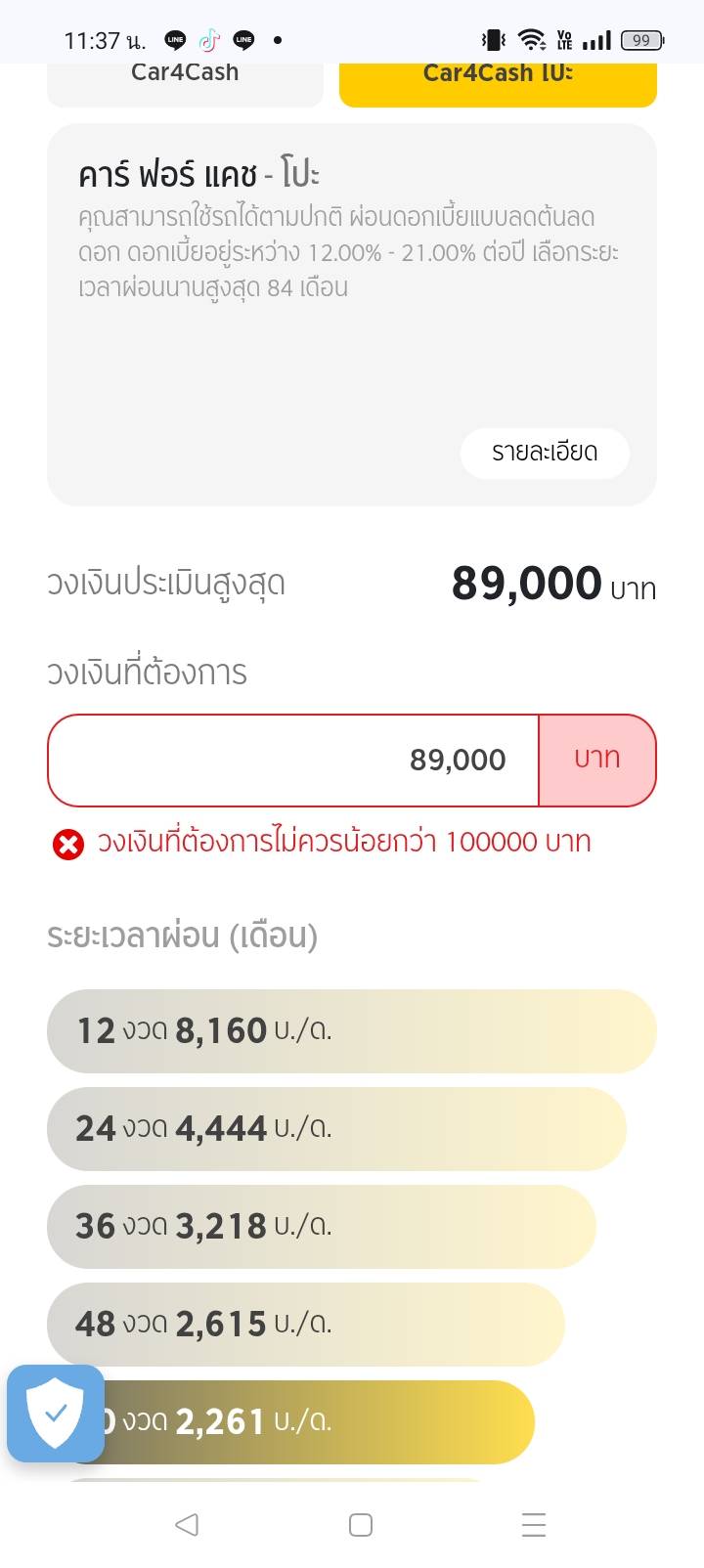Choose the 12 งวด 8,160 installment option
704x1568 pixels.
coord(351,1030)
